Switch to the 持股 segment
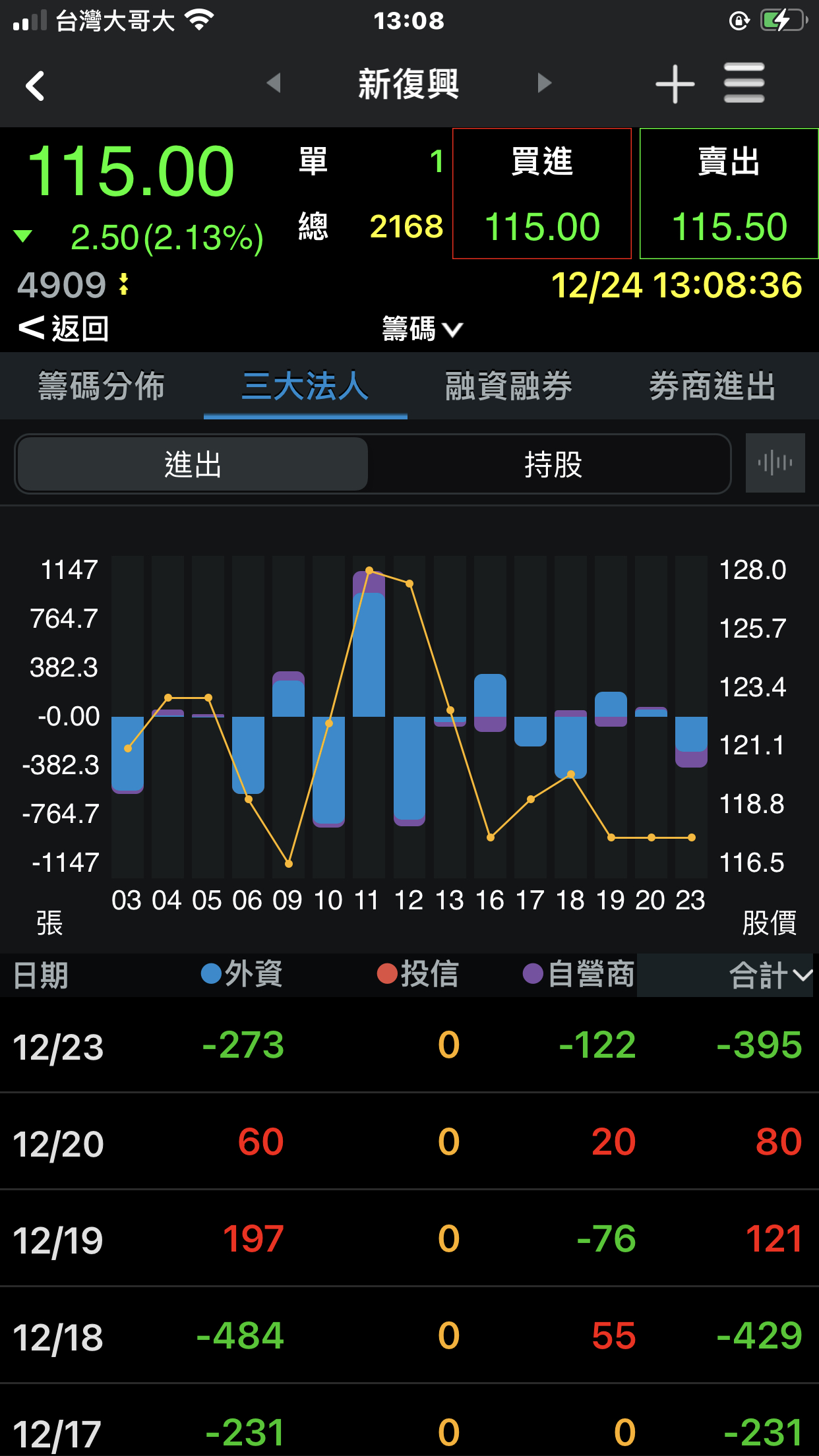This screenshot has height=1456, width=819. coord(553,464)
